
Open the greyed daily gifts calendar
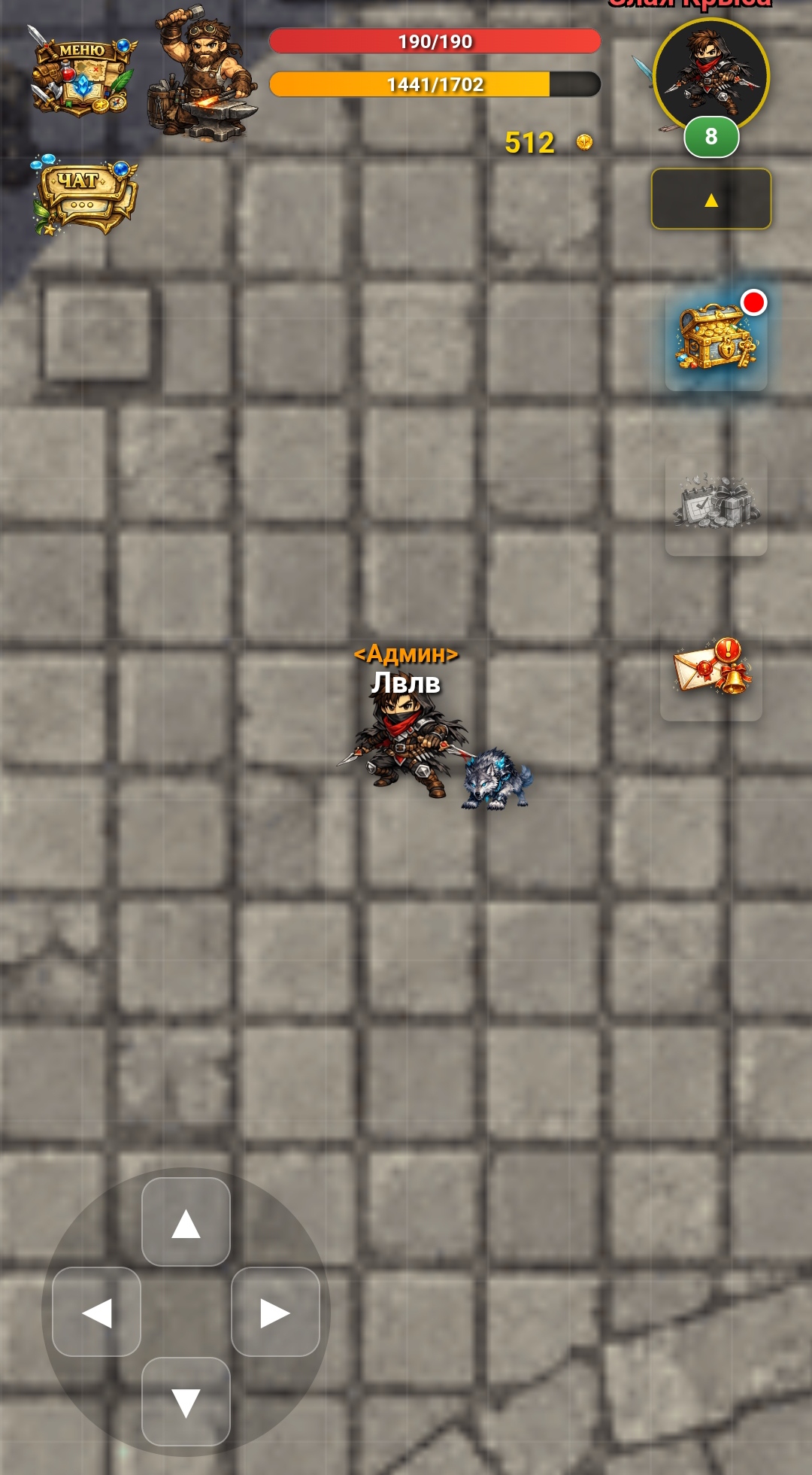pyautogui.click(x=716, y=504)
